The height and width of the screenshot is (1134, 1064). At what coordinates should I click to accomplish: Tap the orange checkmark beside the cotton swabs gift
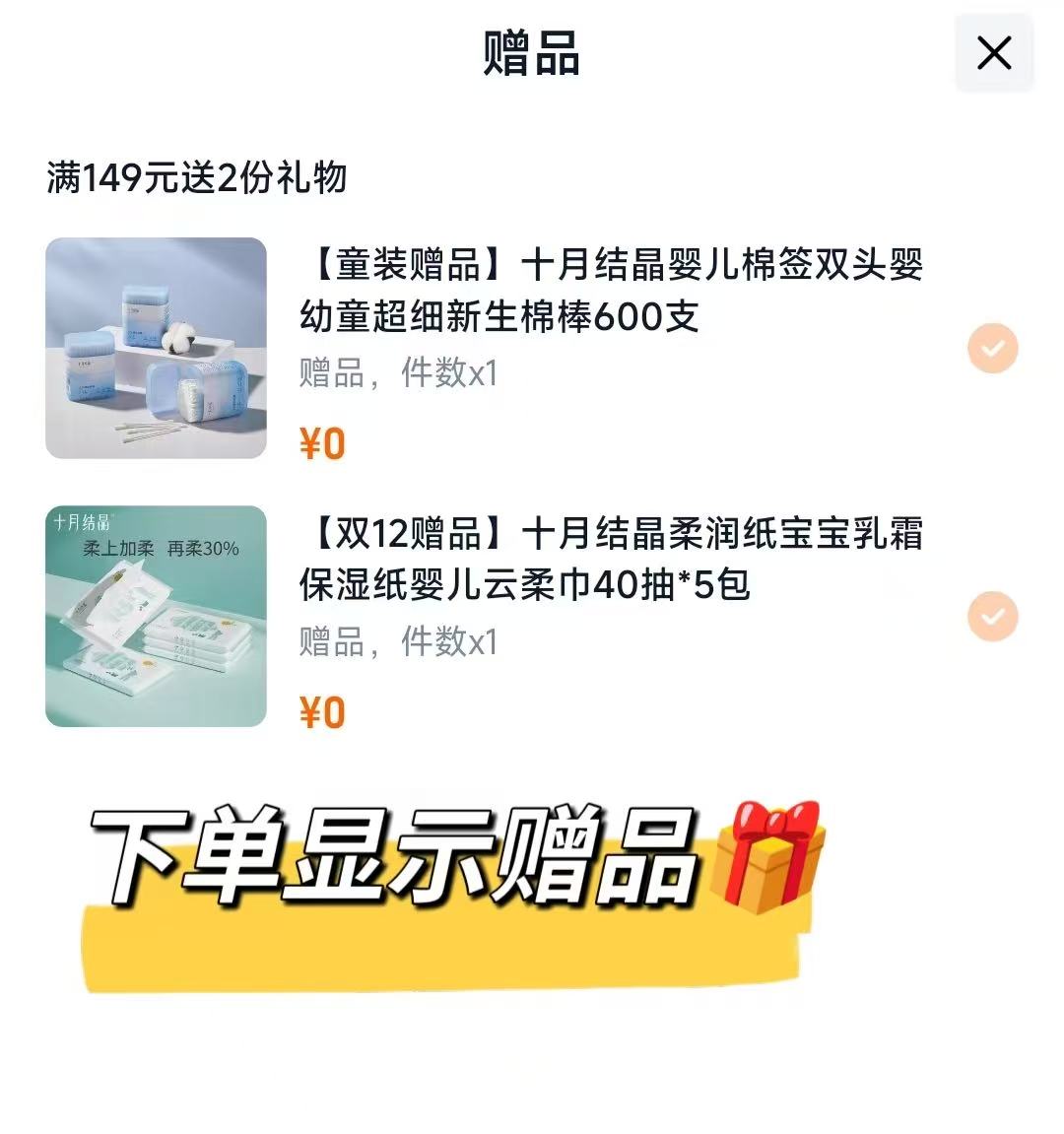pyautogui.click(x=993, y=347)
